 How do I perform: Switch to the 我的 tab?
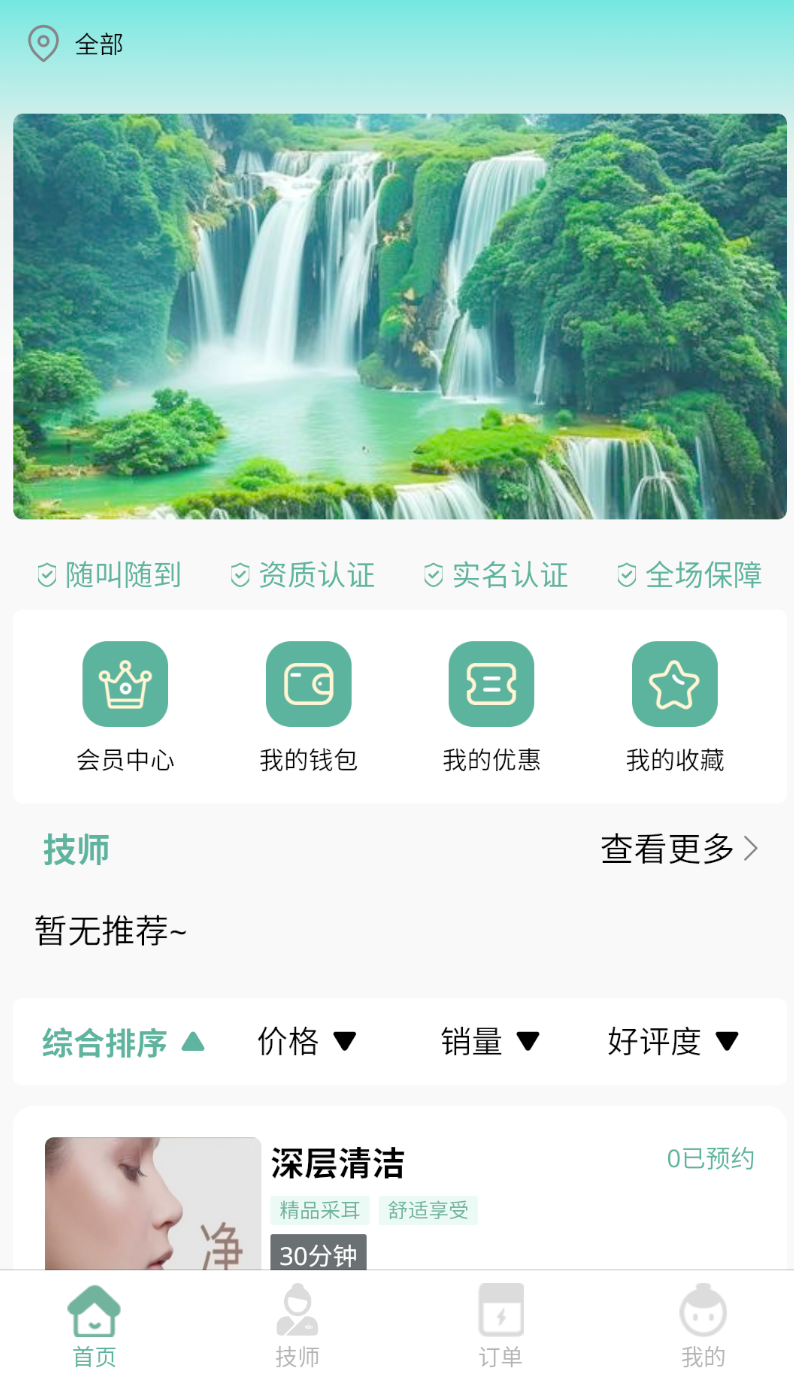(703, 1326)
